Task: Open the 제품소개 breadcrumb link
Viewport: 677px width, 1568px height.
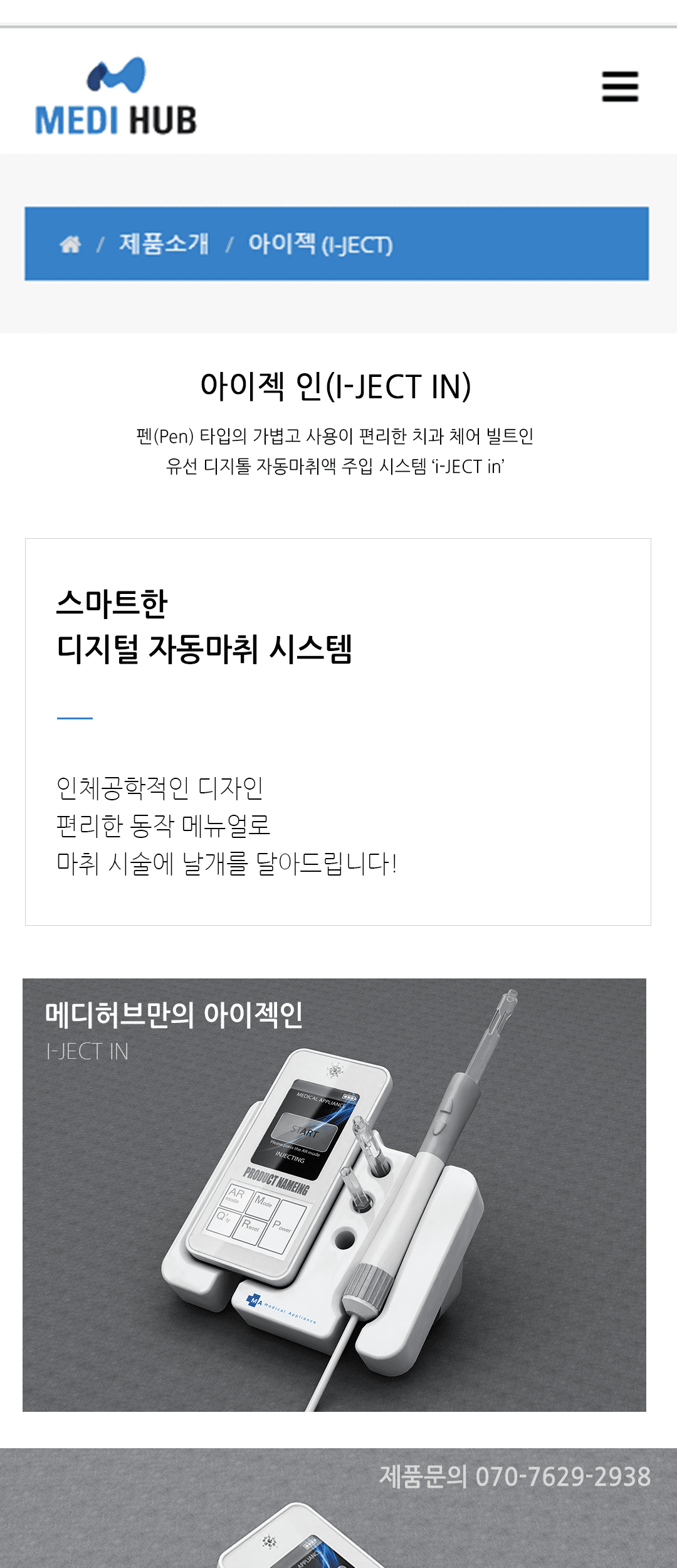Action: (164, 243)
